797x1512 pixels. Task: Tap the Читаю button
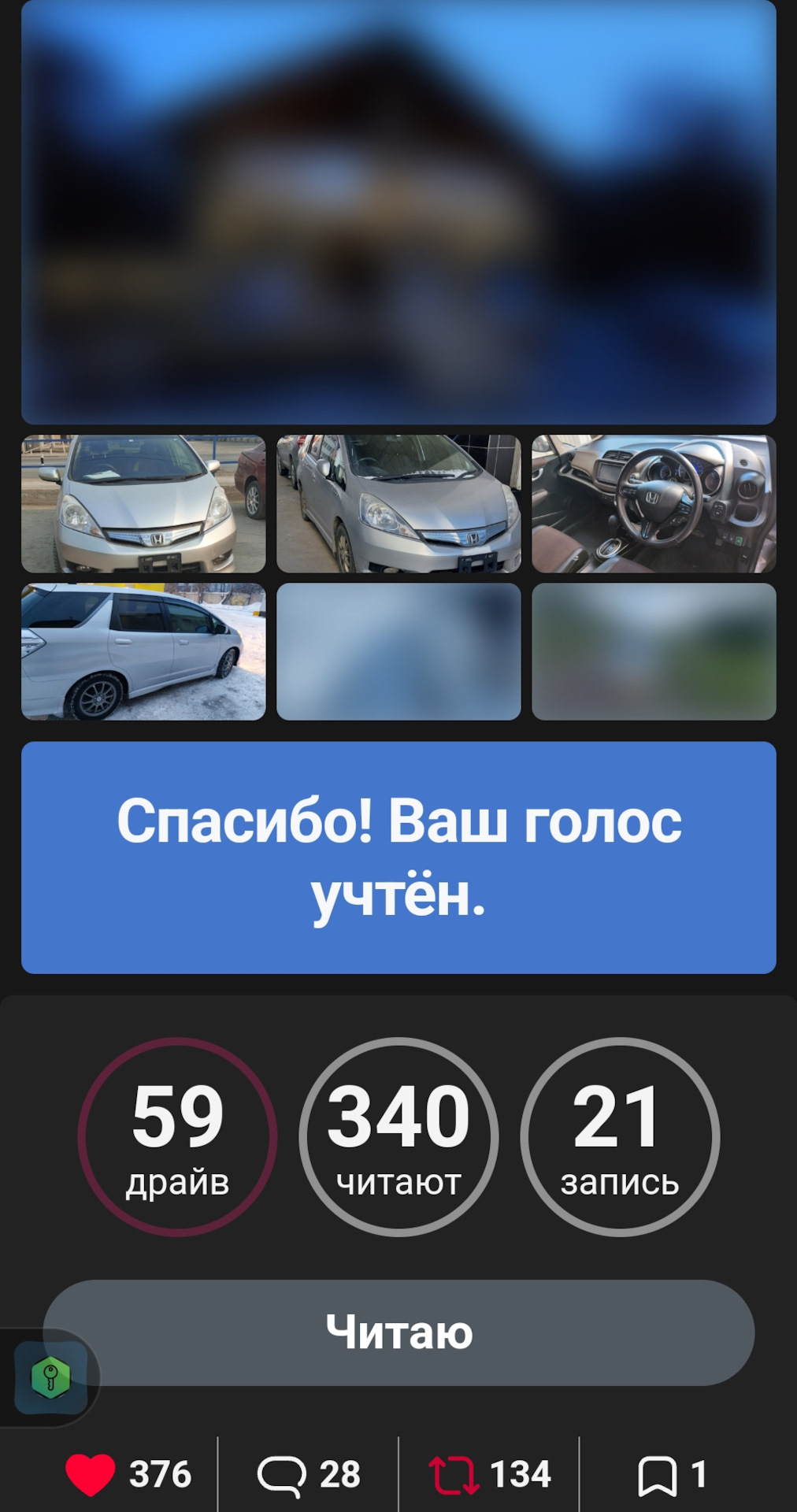(x=398, y=1332)
